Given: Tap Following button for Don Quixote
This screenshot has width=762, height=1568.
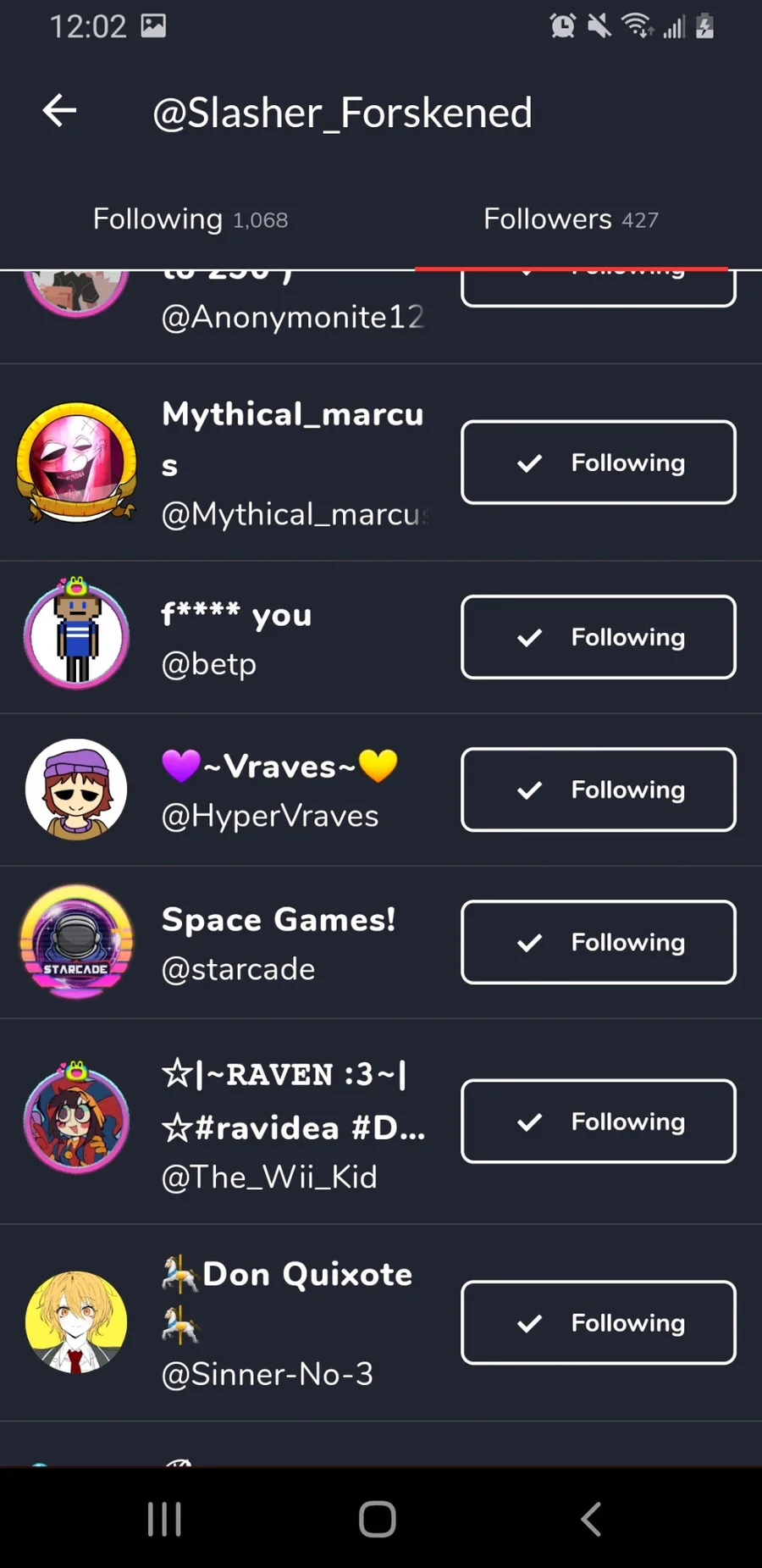Looking at the screenshot, I should 598,1322.
